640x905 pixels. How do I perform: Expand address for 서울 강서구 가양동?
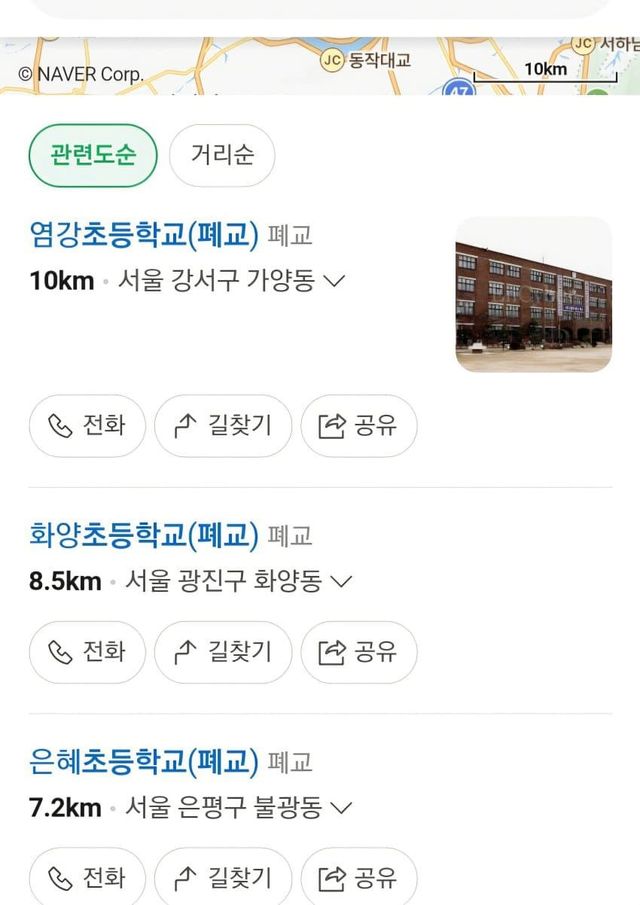(335, 281)
